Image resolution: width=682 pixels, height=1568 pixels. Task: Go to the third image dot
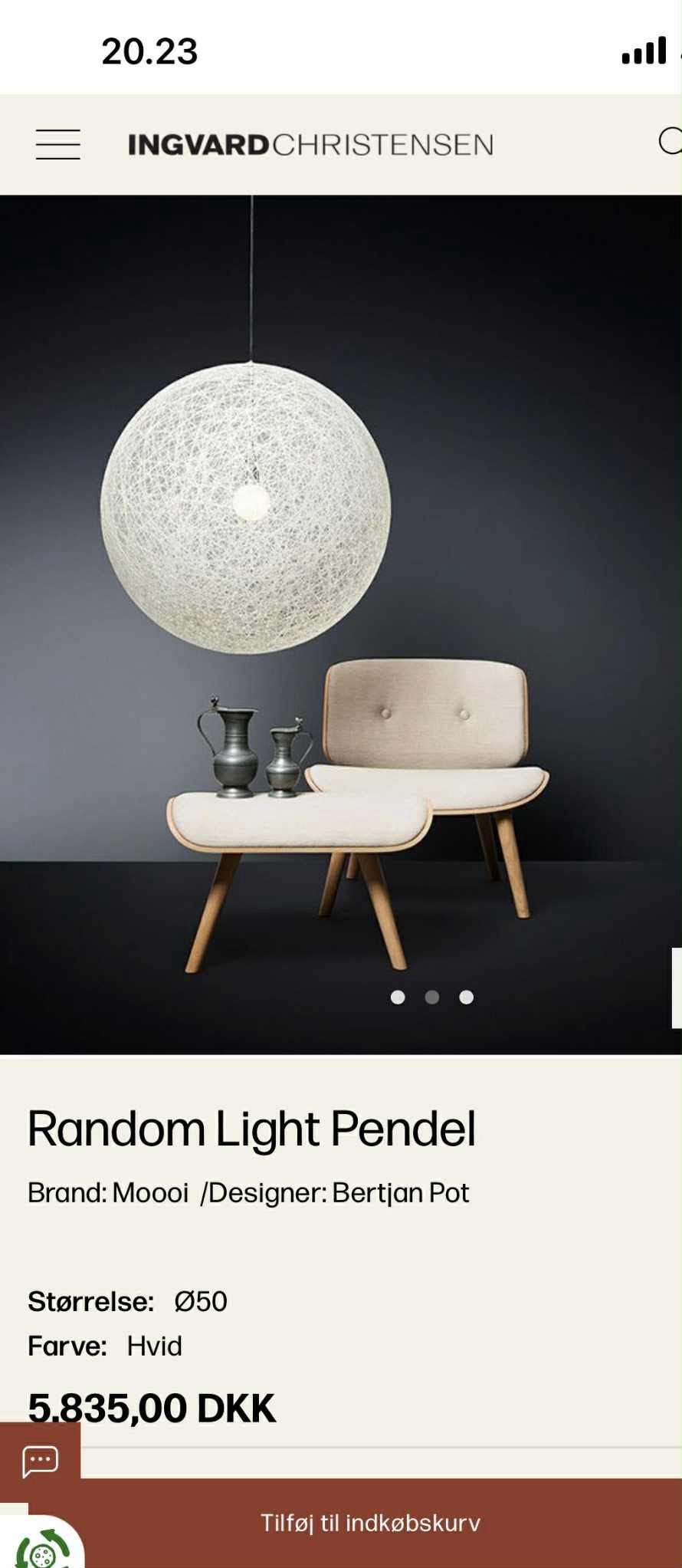click(x=466, y=997)
